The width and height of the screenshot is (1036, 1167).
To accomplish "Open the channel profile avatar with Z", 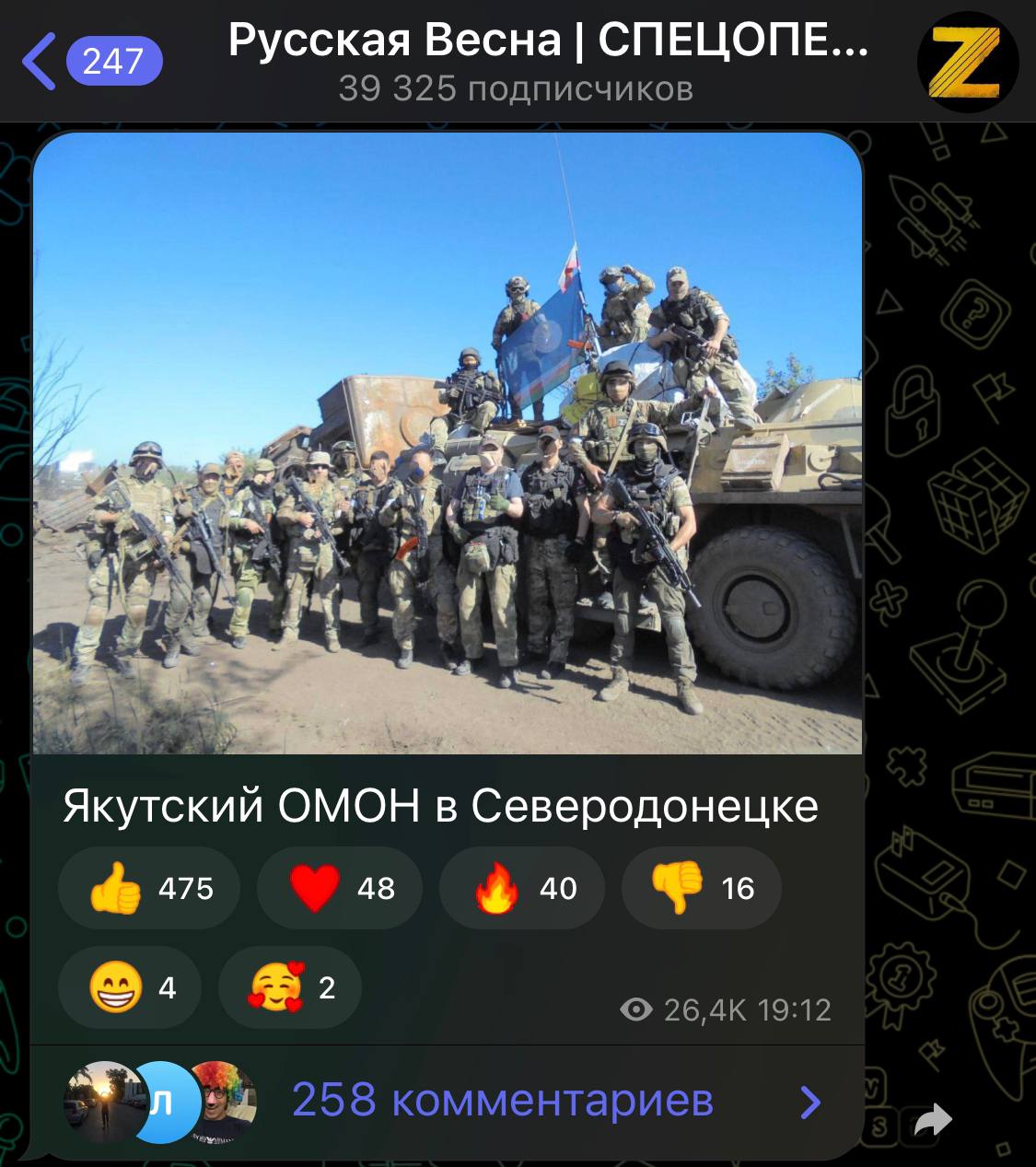I will pos(968,62).
